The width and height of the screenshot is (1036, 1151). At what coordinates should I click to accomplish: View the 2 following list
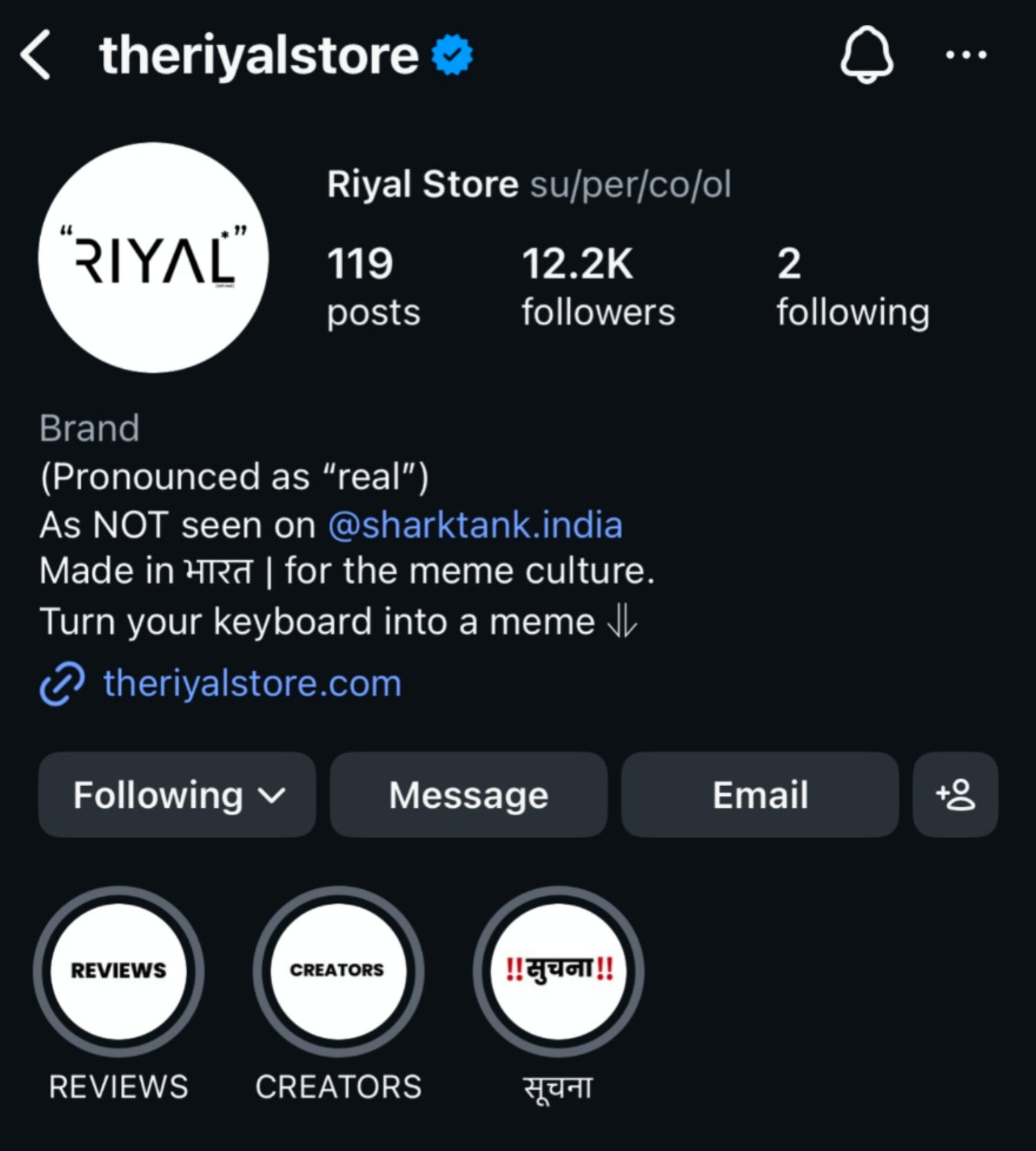tap(852, 287)
